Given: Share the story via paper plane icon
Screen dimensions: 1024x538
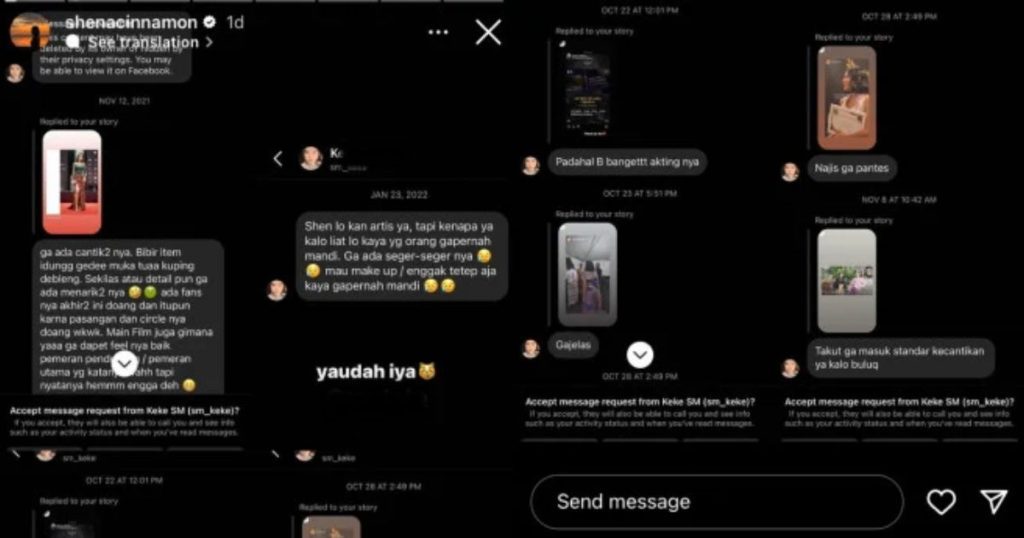Looking at the screenshot, I should (x=993, y=502).
